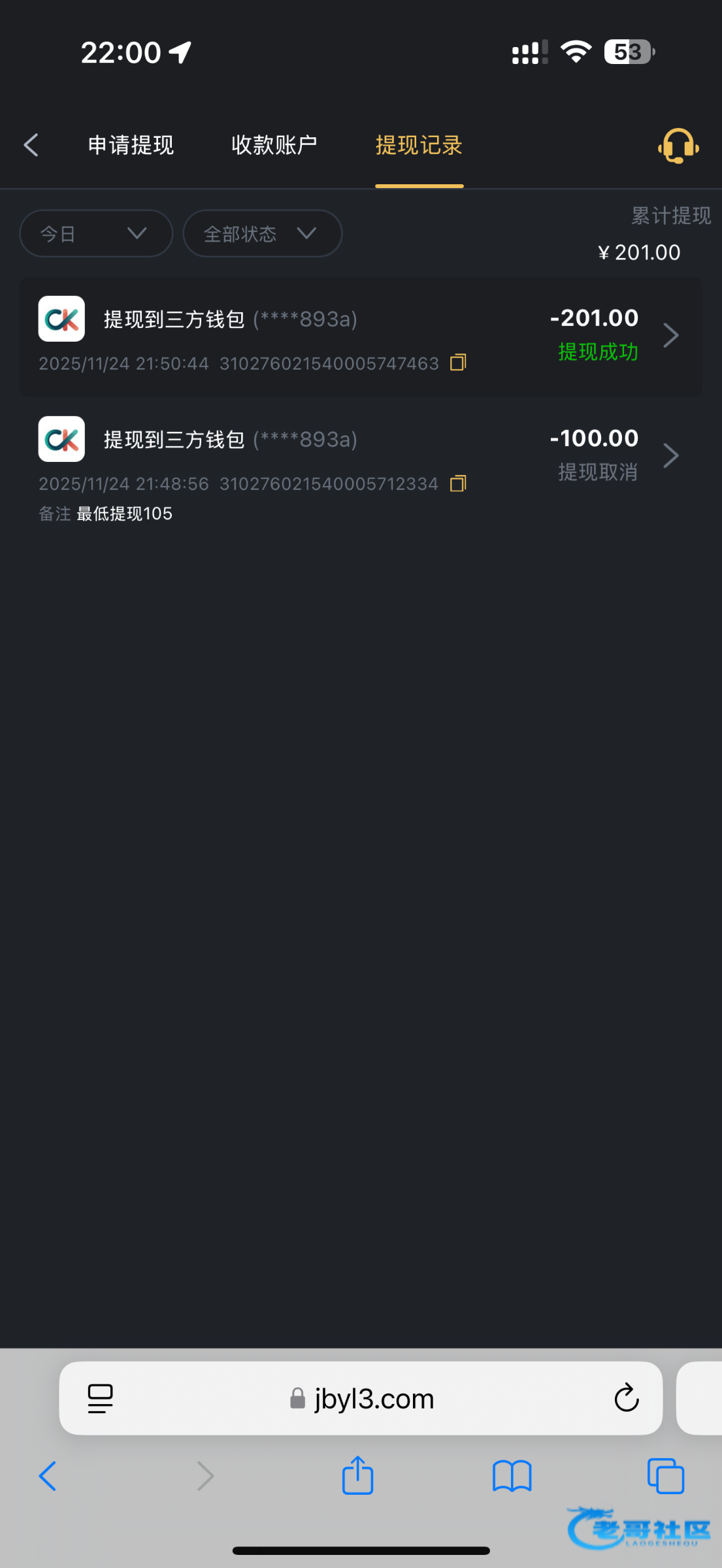Switch to the 收款账户 tab

coord(274,145)
